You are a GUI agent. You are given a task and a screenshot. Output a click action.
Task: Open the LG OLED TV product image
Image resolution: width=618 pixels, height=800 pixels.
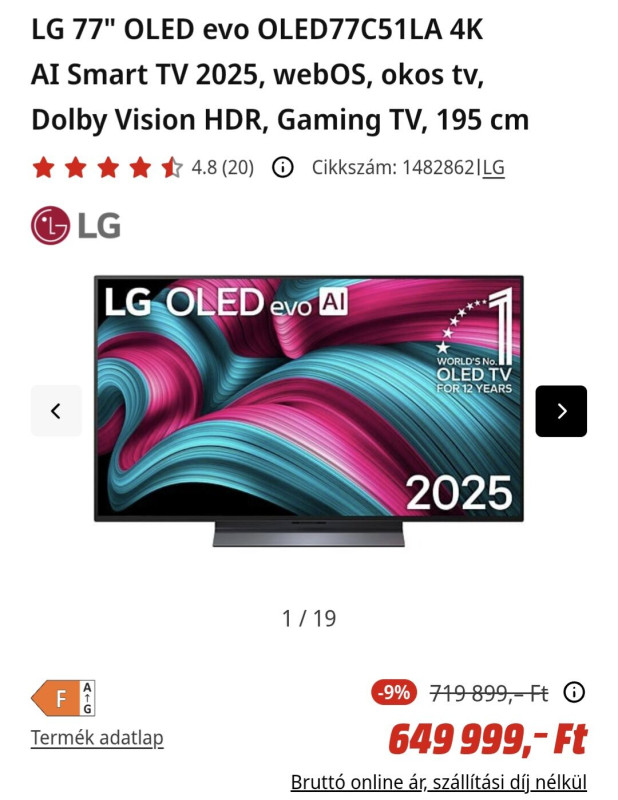click(308, 410)
